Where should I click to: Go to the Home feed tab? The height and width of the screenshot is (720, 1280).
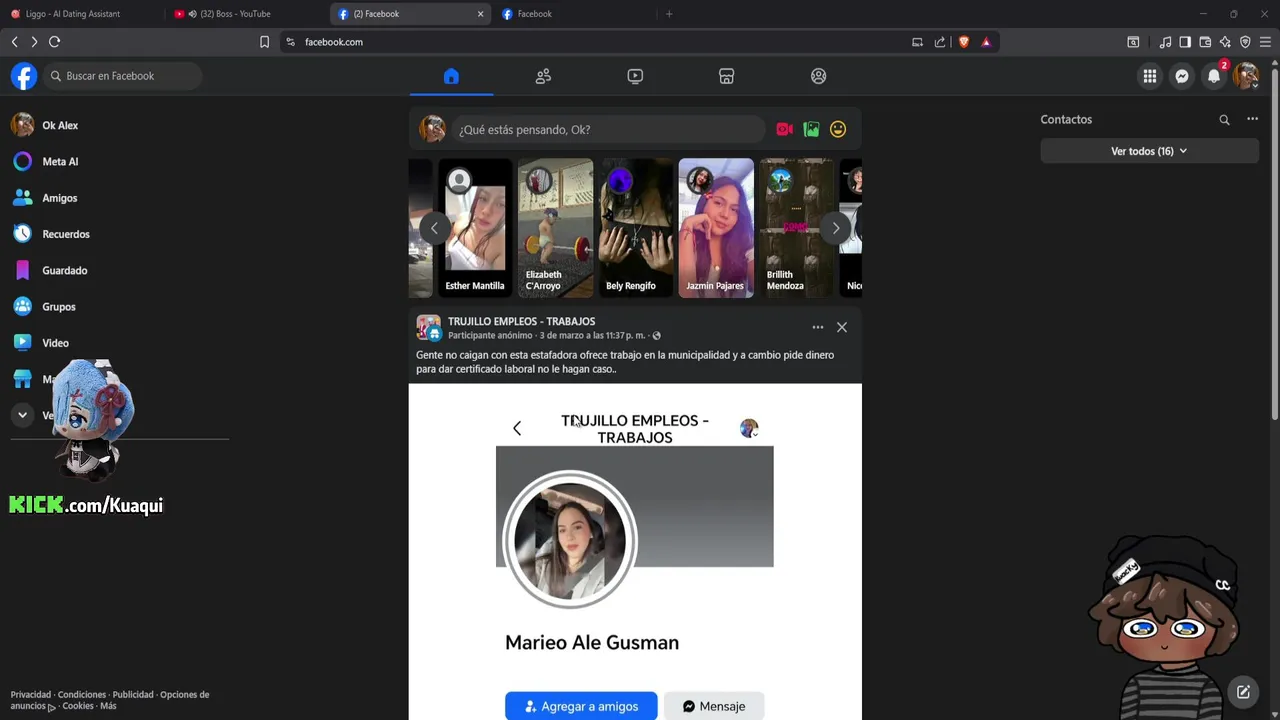pos(451,76)
